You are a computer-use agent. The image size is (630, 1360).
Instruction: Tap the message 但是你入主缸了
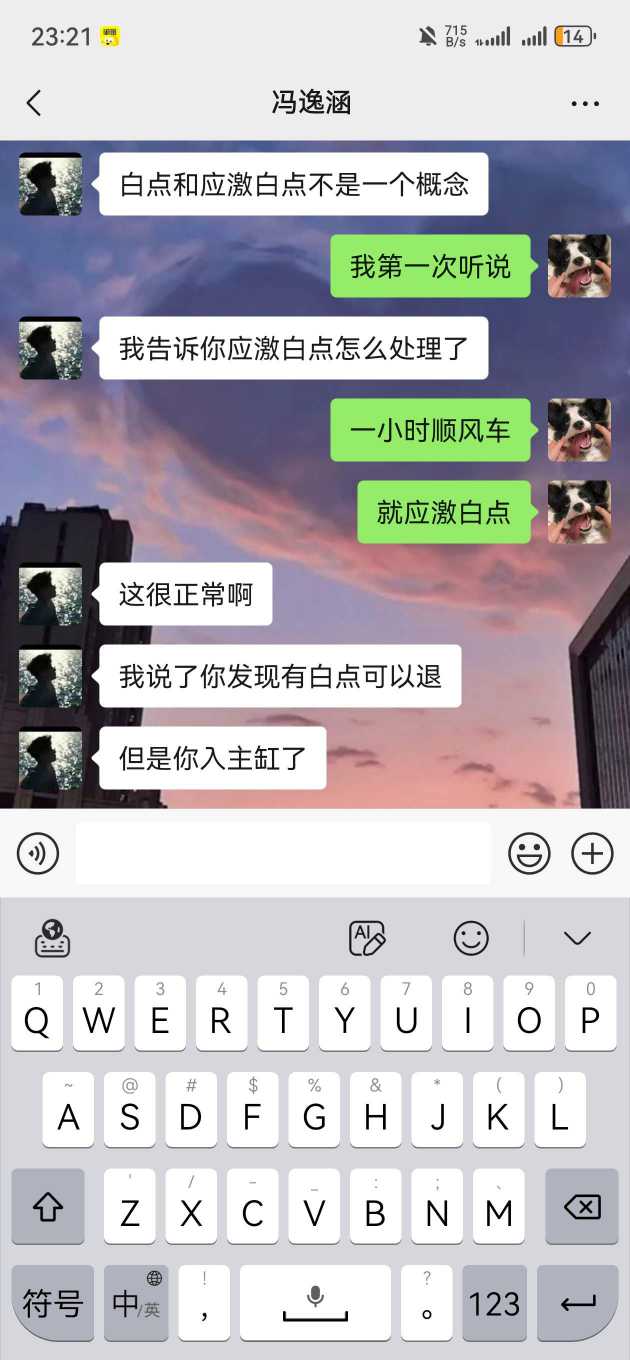213,758
